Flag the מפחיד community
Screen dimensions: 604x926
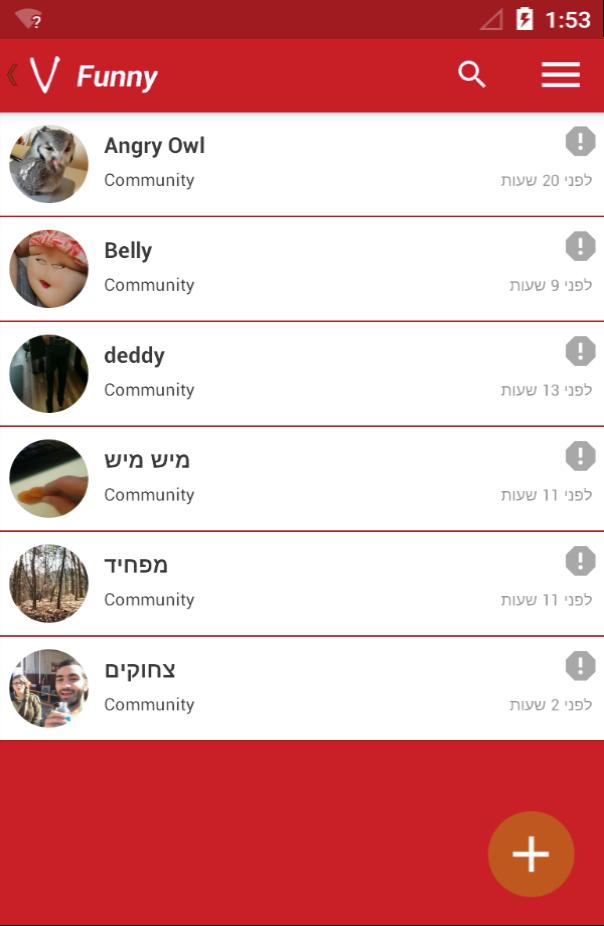[x=580, y=561]
